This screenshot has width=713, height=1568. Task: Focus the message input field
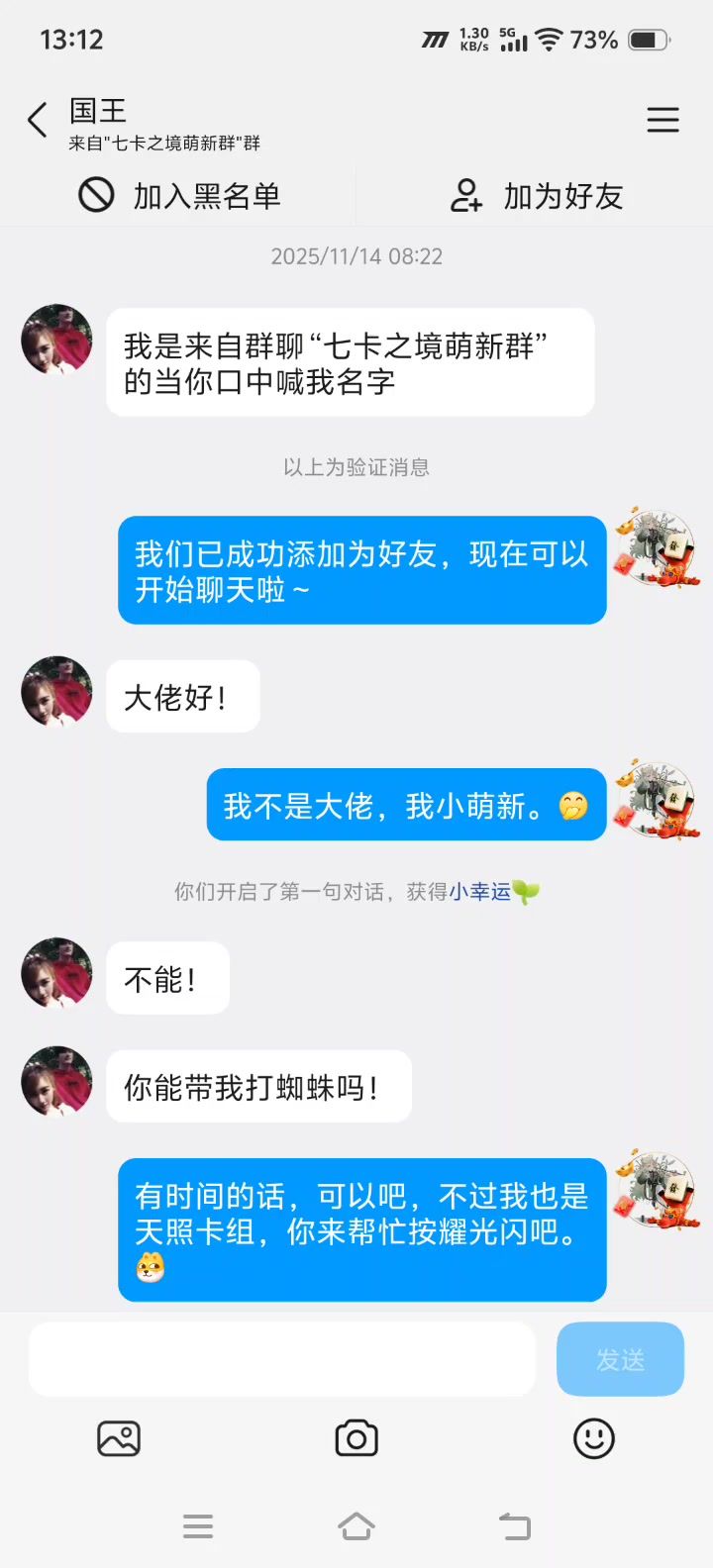pos(282,1359)
